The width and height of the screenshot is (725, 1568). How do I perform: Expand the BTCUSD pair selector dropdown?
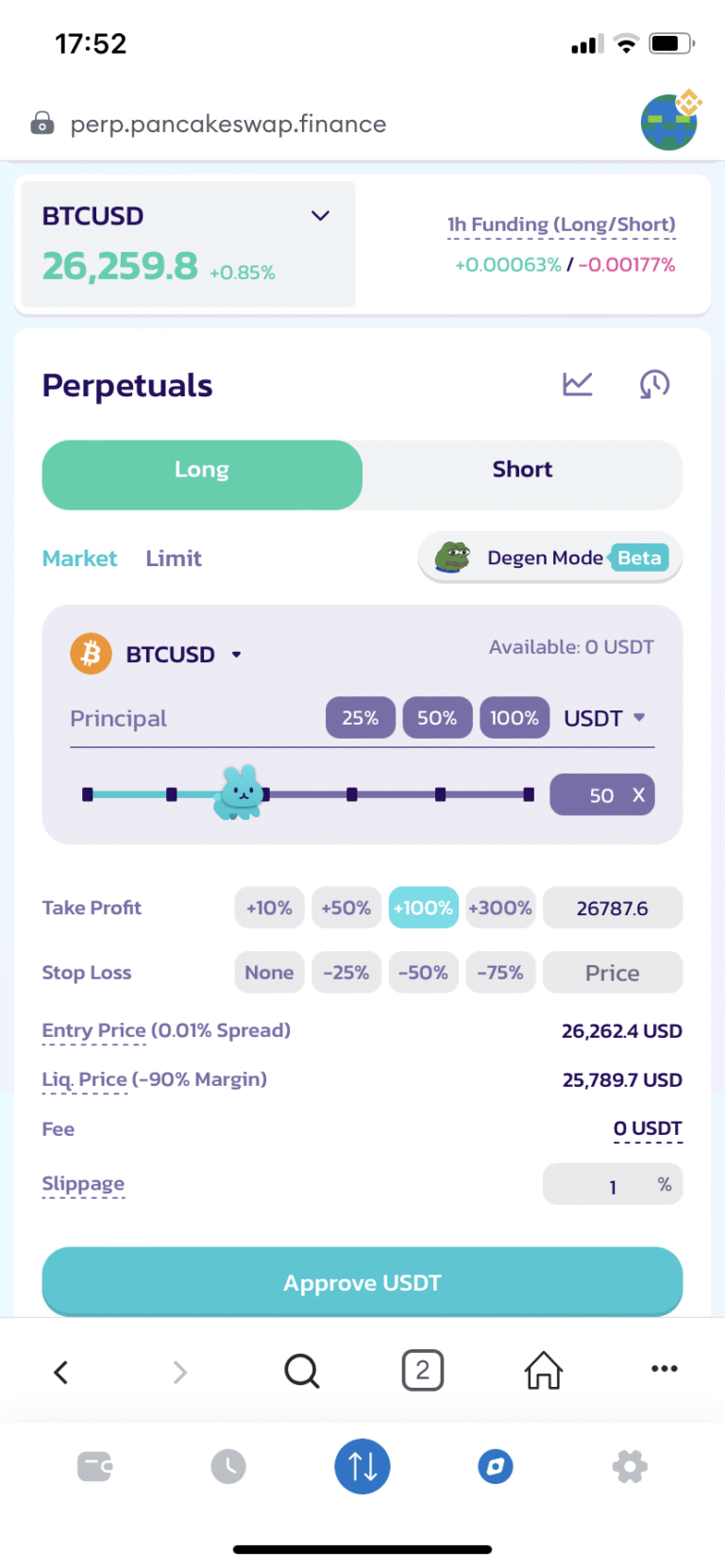pos(319,215)
